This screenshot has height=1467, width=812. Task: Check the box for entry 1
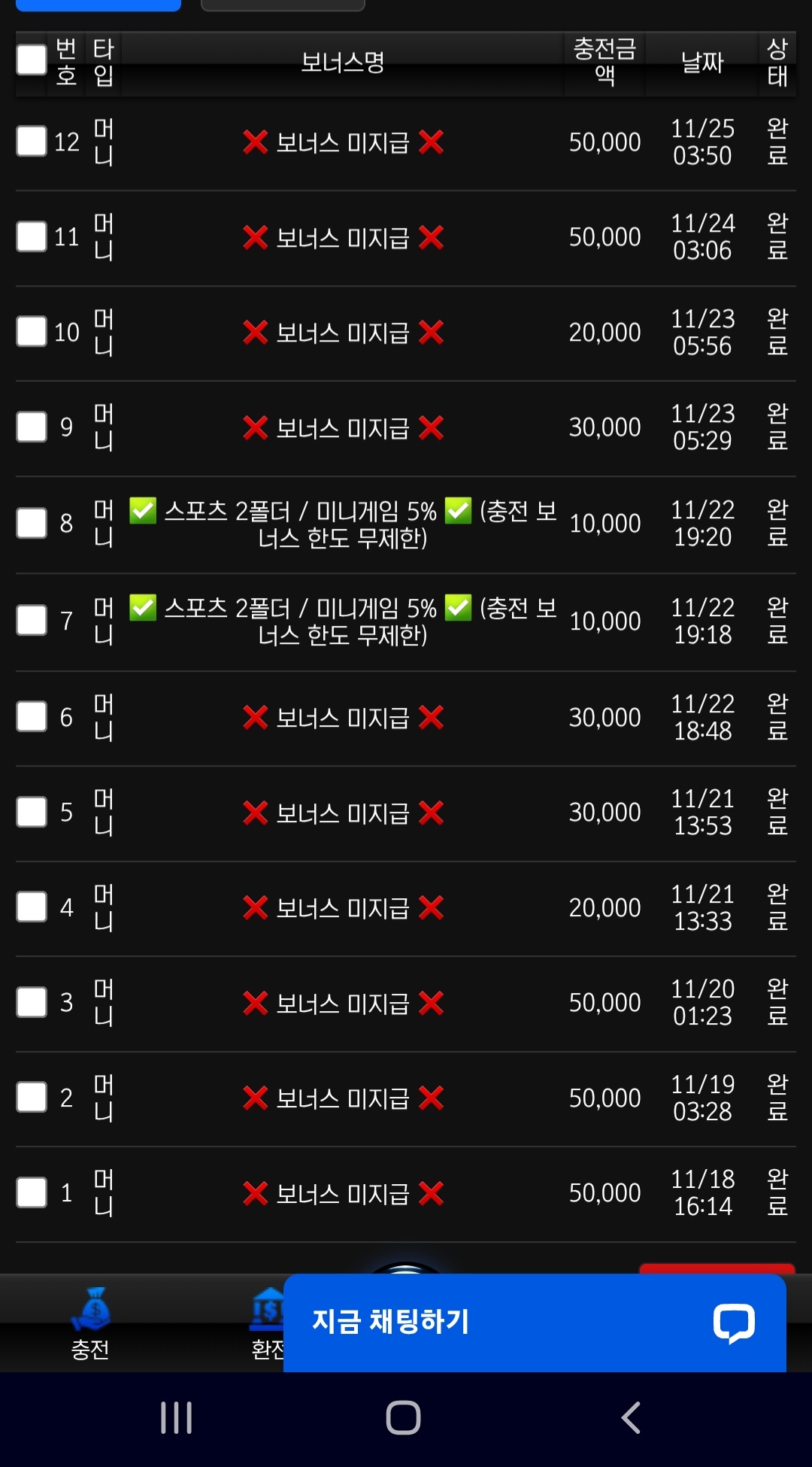32,1193
